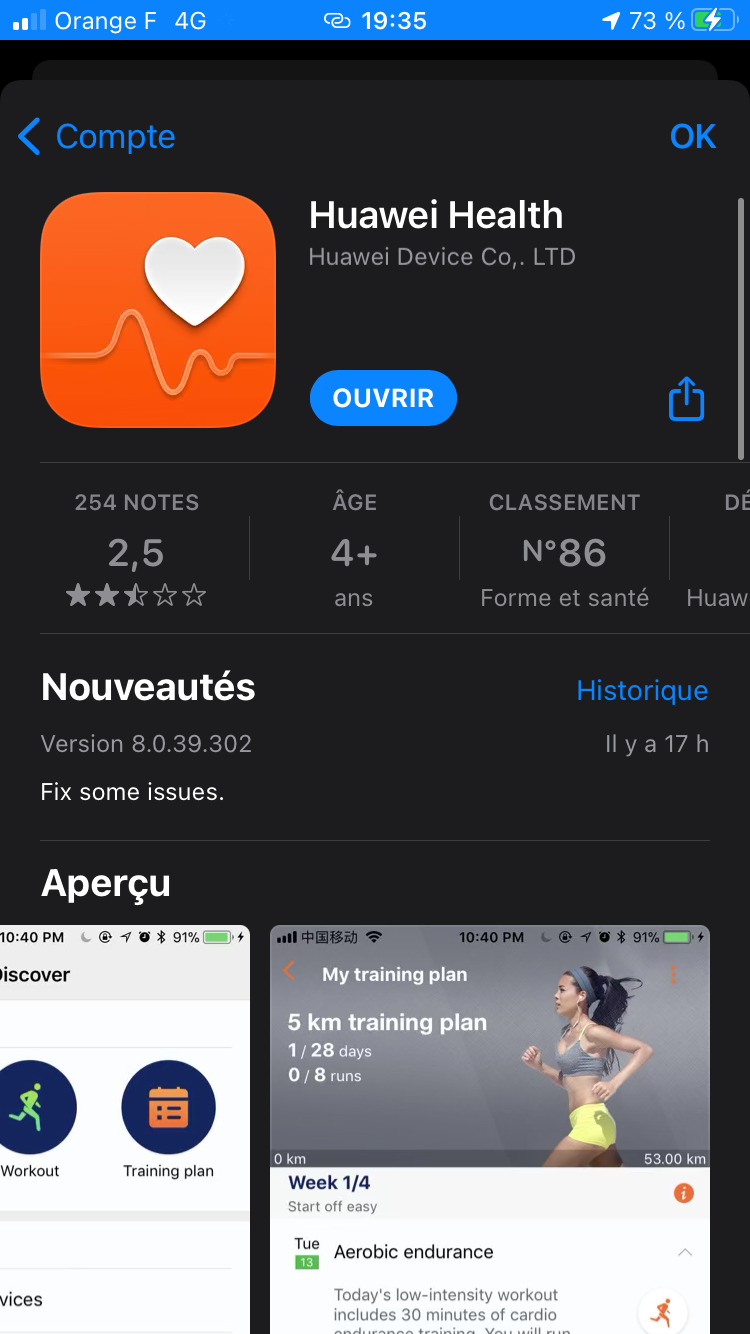Collapse the Aerobic endurance section
The height and width of the screenshot is (1334, 750).
pos(685,1250)
